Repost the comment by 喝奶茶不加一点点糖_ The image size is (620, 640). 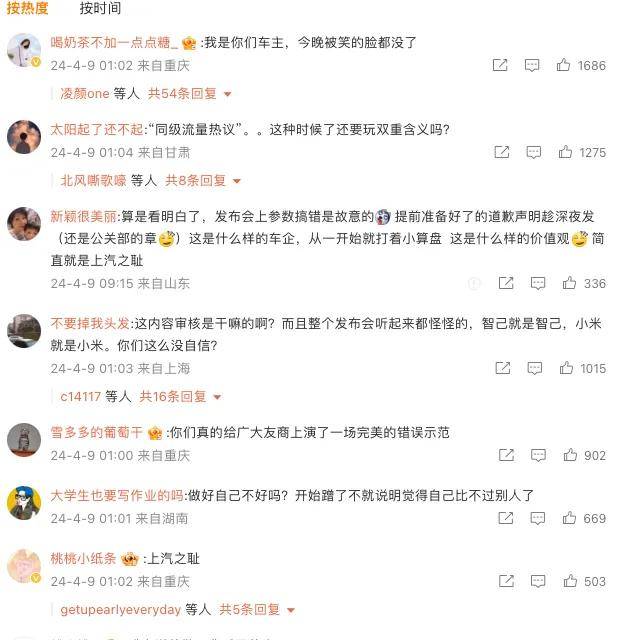500,66
